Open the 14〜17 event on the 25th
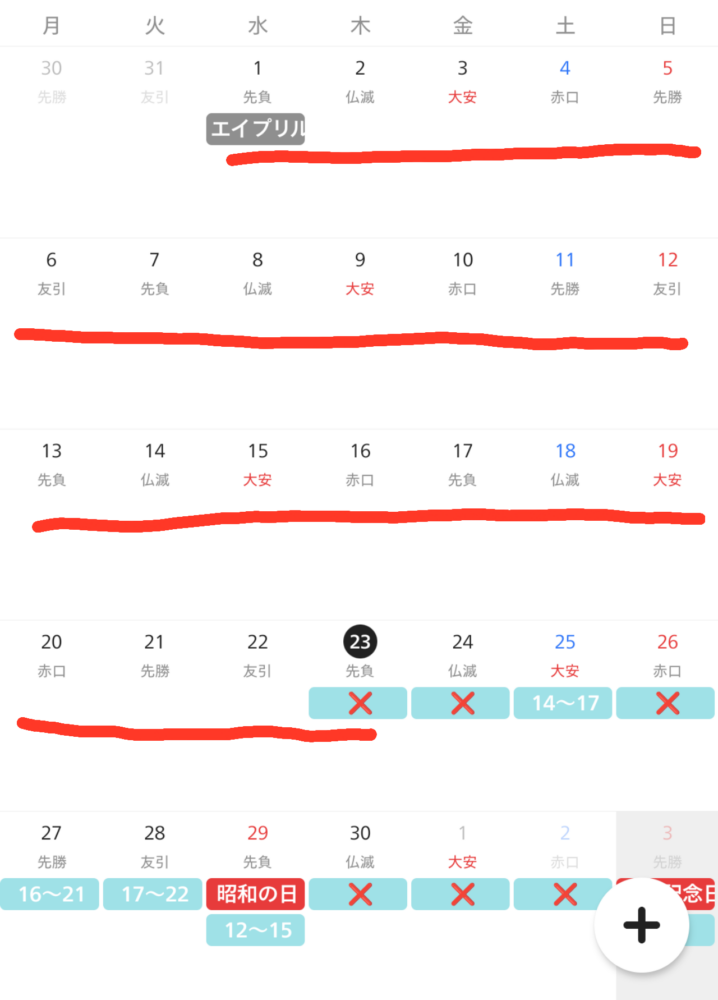The image size is (718, 1000). [x=565, y=703]
